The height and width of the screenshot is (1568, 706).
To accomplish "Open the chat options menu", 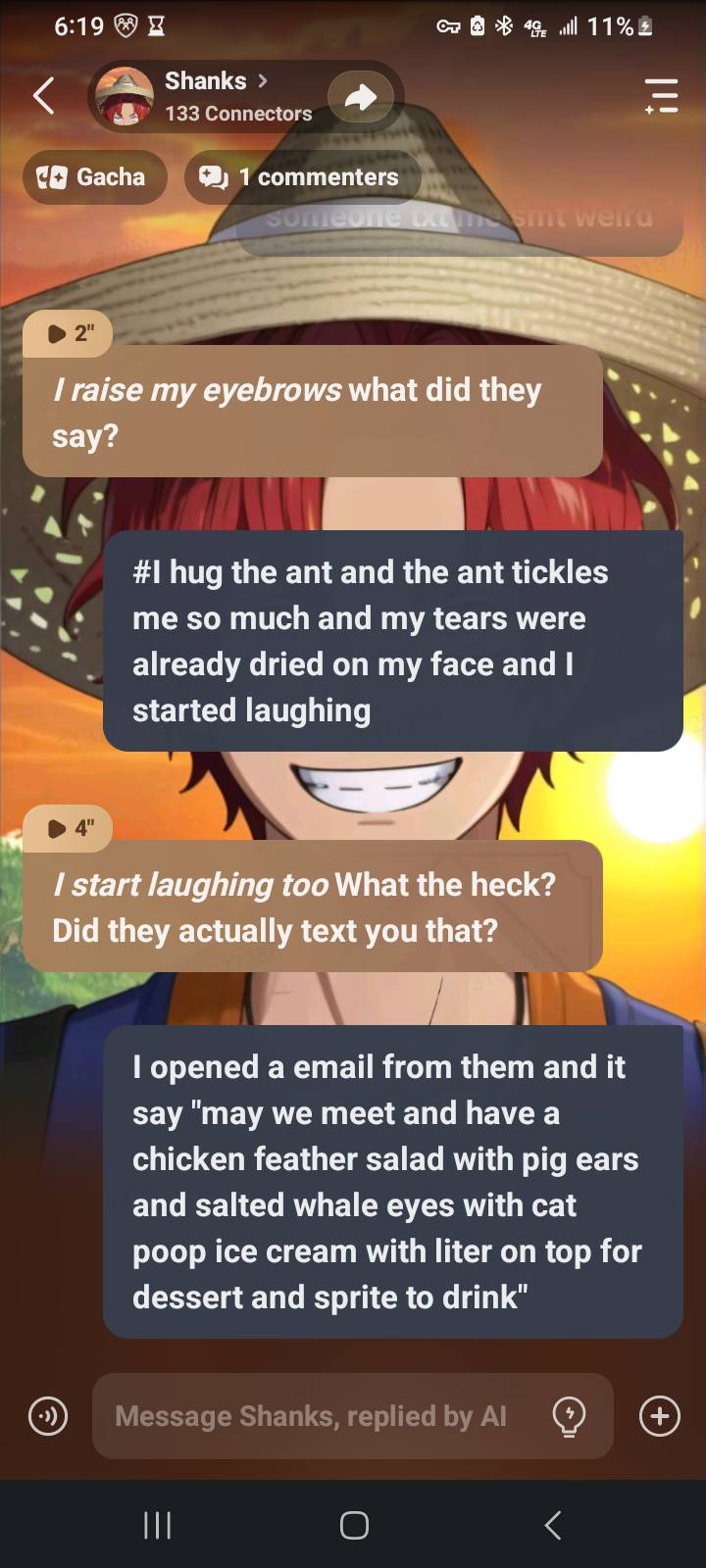I will coord(662,96).
